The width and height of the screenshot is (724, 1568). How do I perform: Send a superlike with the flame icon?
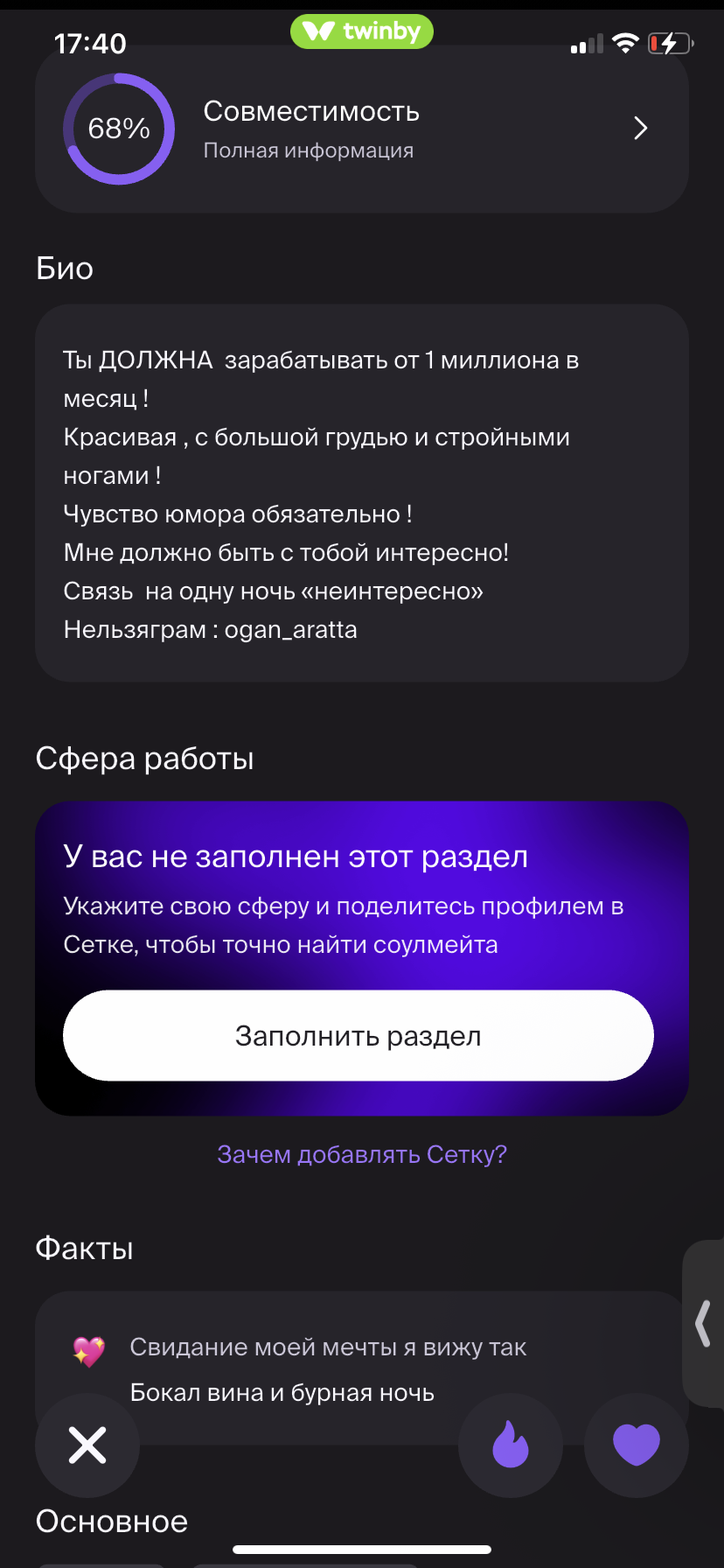(511, 1445)
